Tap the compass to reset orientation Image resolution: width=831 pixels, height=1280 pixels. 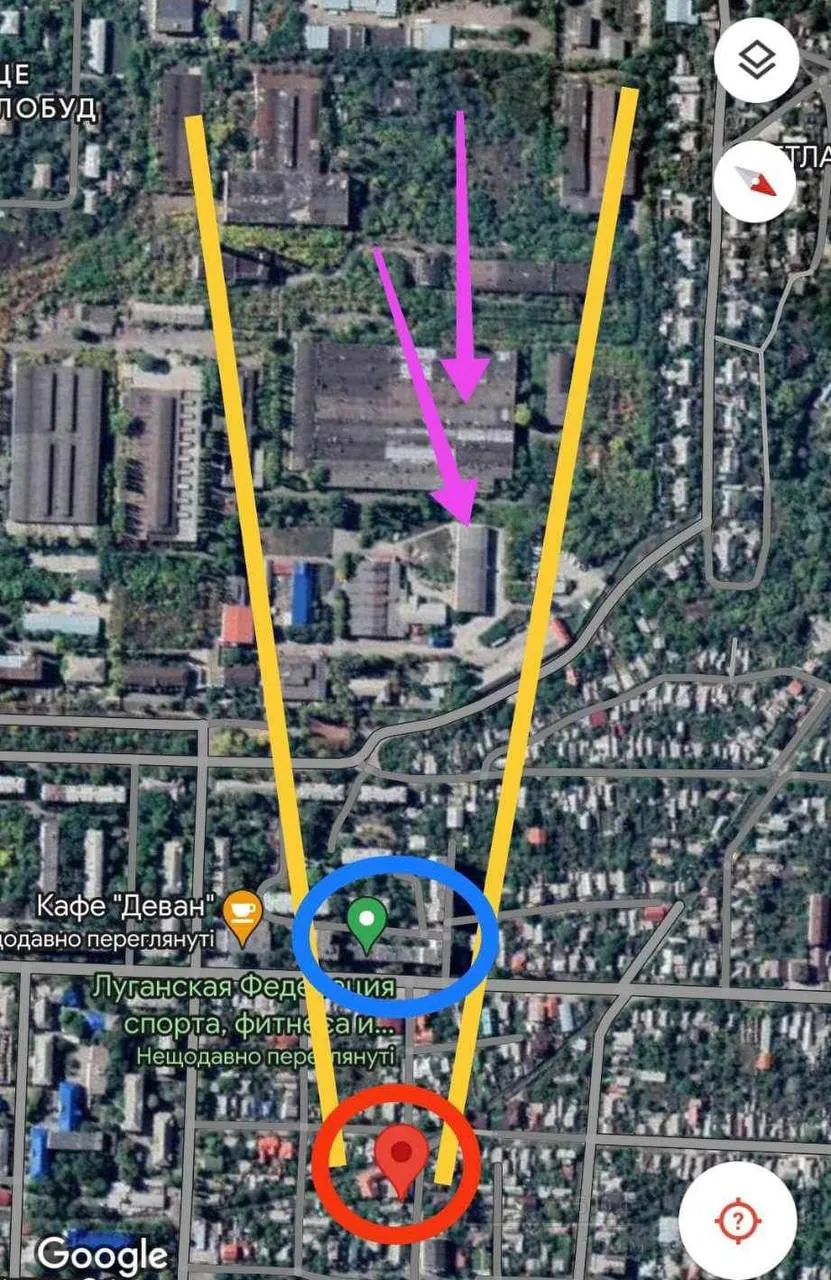point(755,181)
